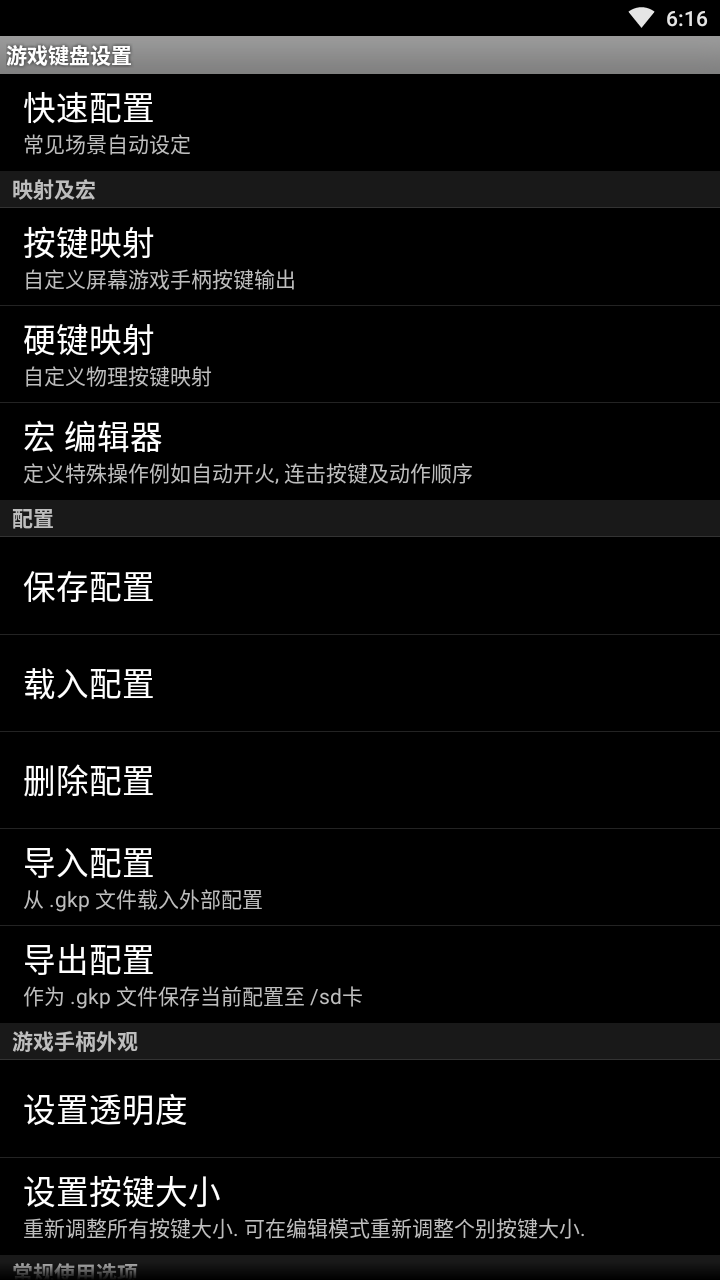Open 设置透明度 transparency setting
The width and height of the screenshot is (720, 1280).
pyautogui.click(x=360, y=1109)
